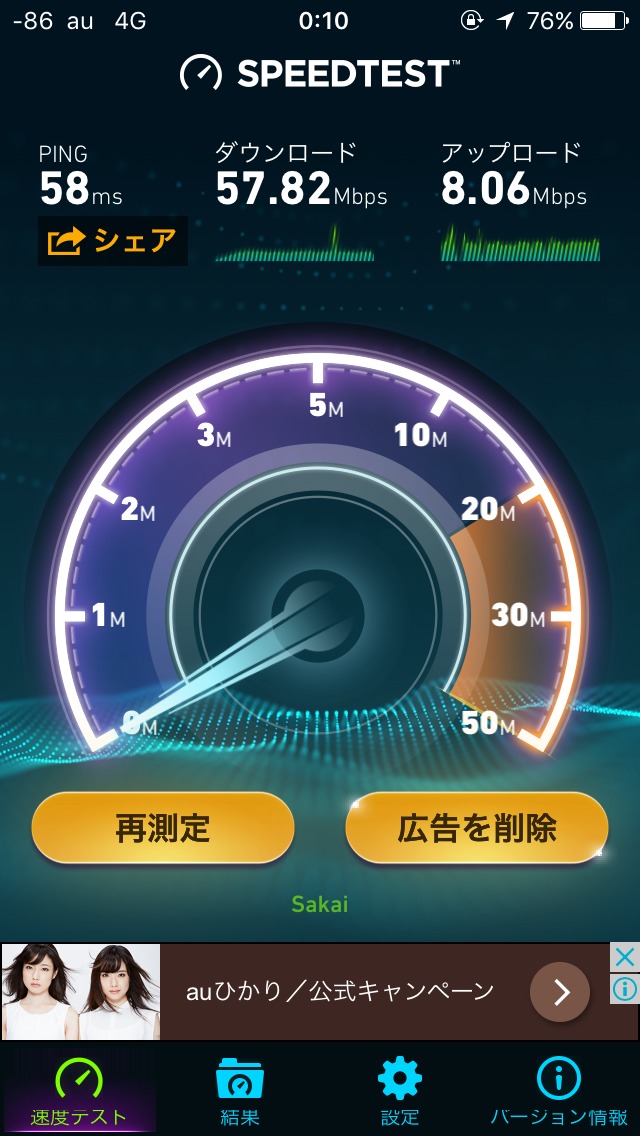Switch to the 速度テスト tab
640x1136 pixels.
click(79, 1090)
